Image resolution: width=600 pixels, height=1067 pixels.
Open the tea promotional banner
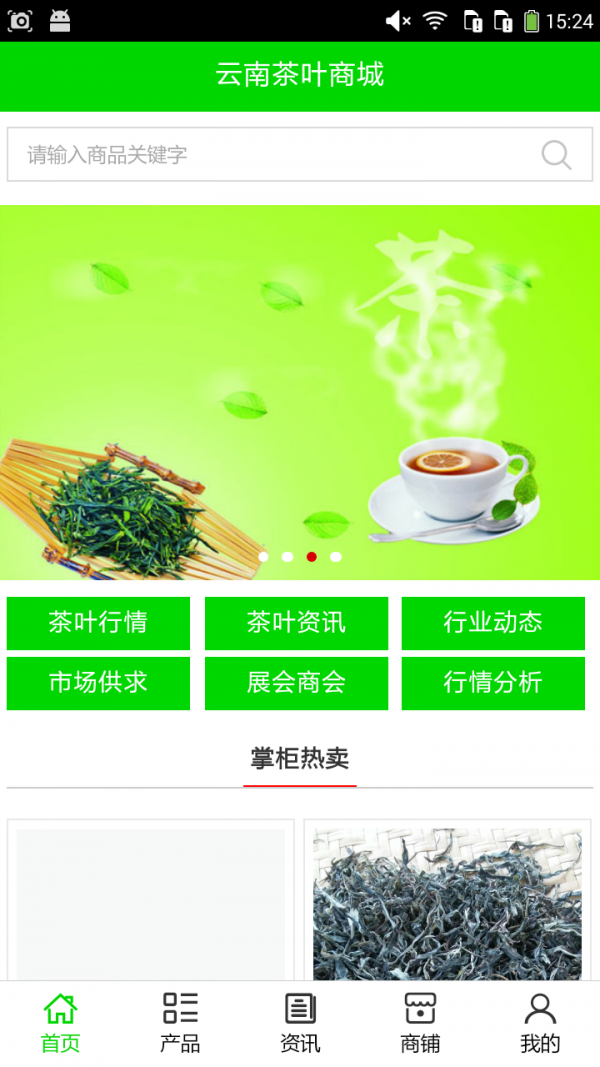tap(300, 392)
